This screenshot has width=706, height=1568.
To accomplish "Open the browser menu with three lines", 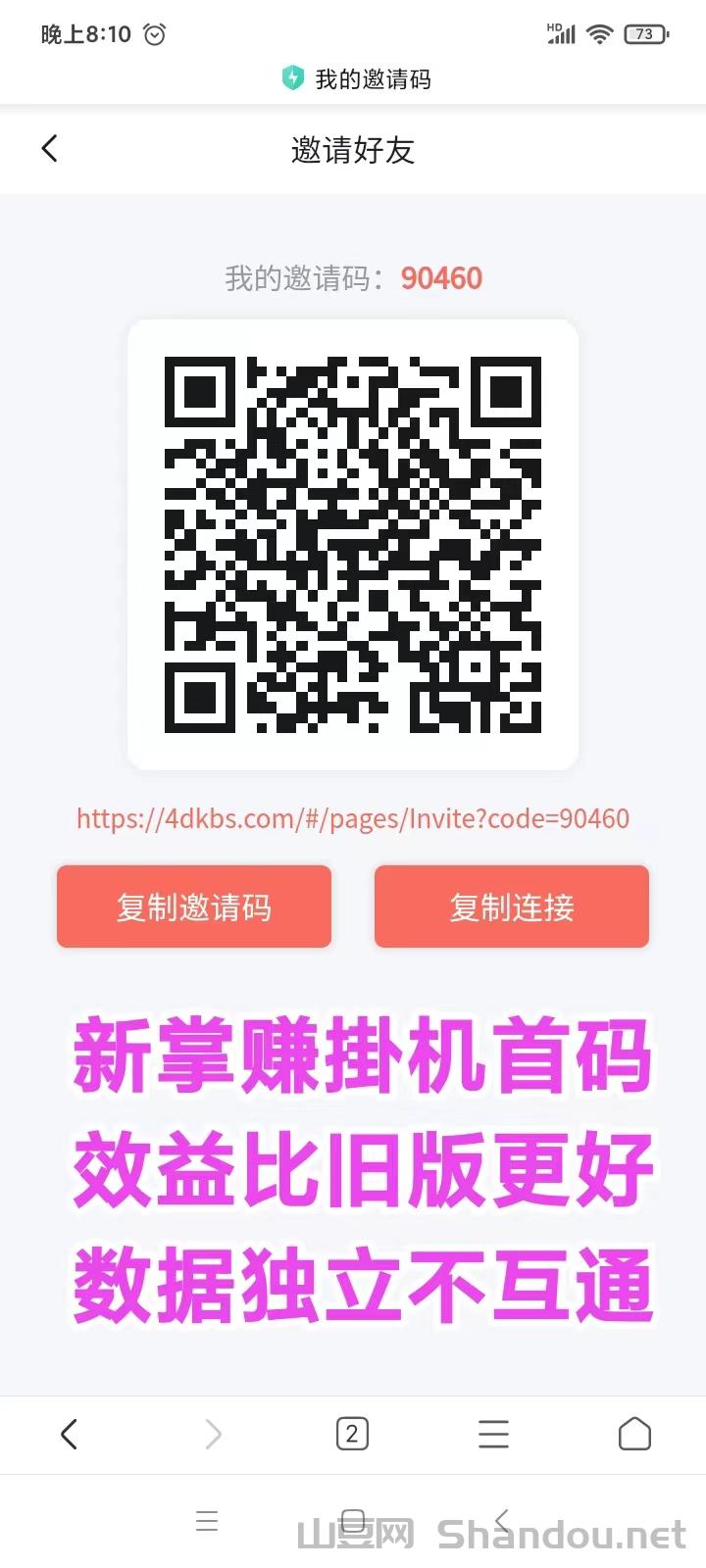I will [493, 1434].
